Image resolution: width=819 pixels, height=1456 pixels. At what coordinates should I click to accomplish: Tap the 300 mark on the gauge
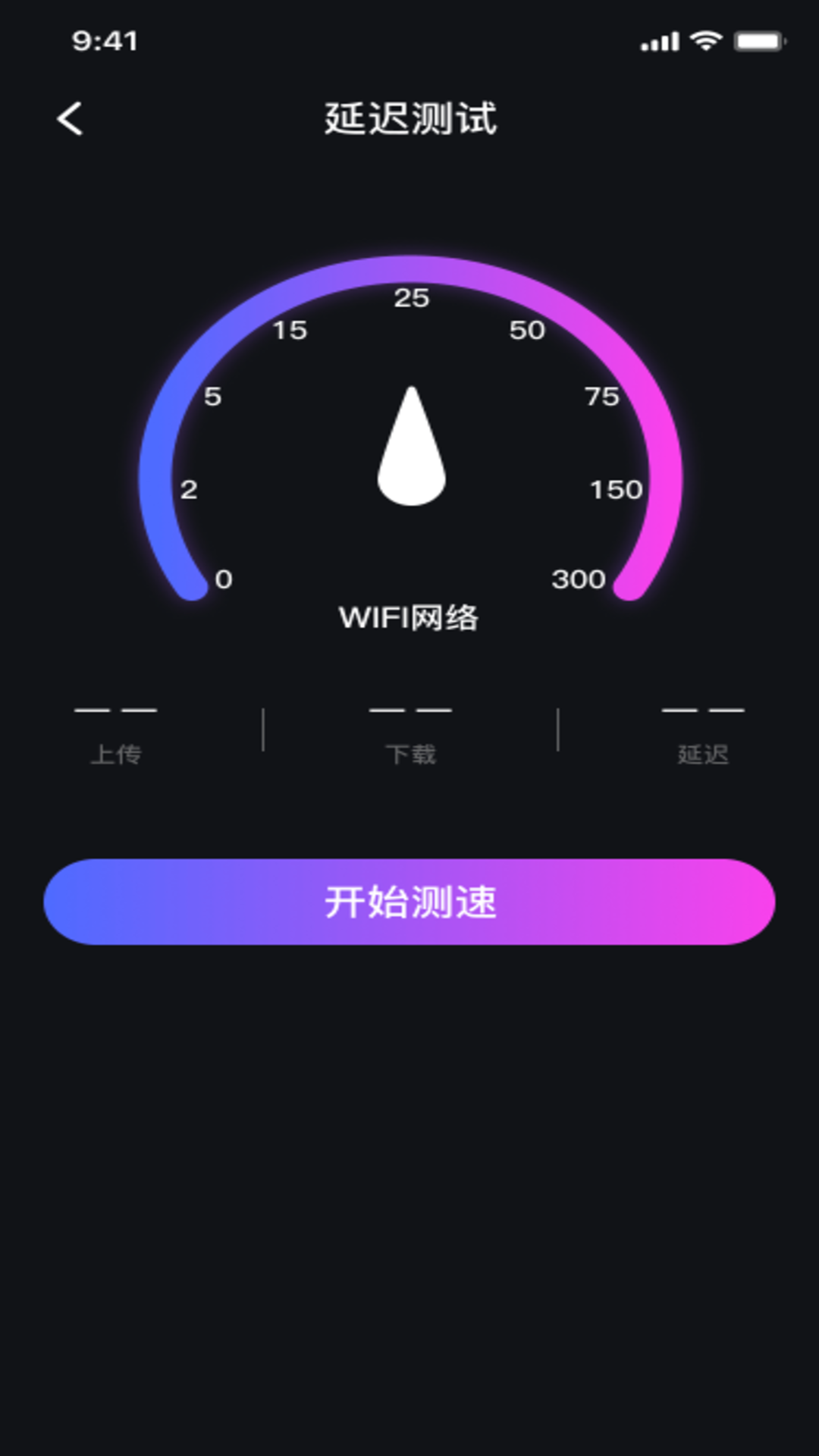coord(579,579)
